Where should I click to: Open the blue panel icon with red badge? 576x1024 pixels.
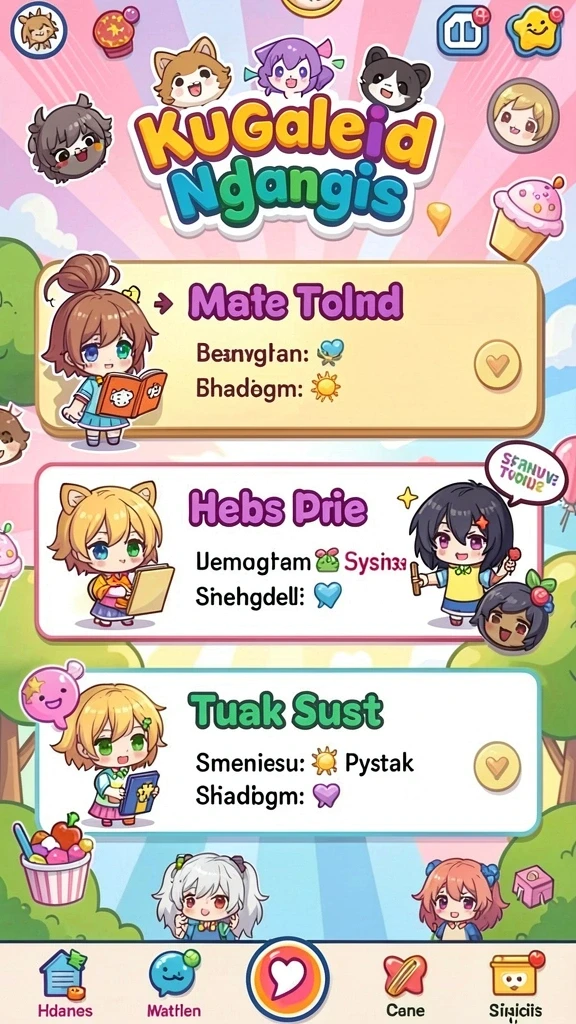coord(462,29)
